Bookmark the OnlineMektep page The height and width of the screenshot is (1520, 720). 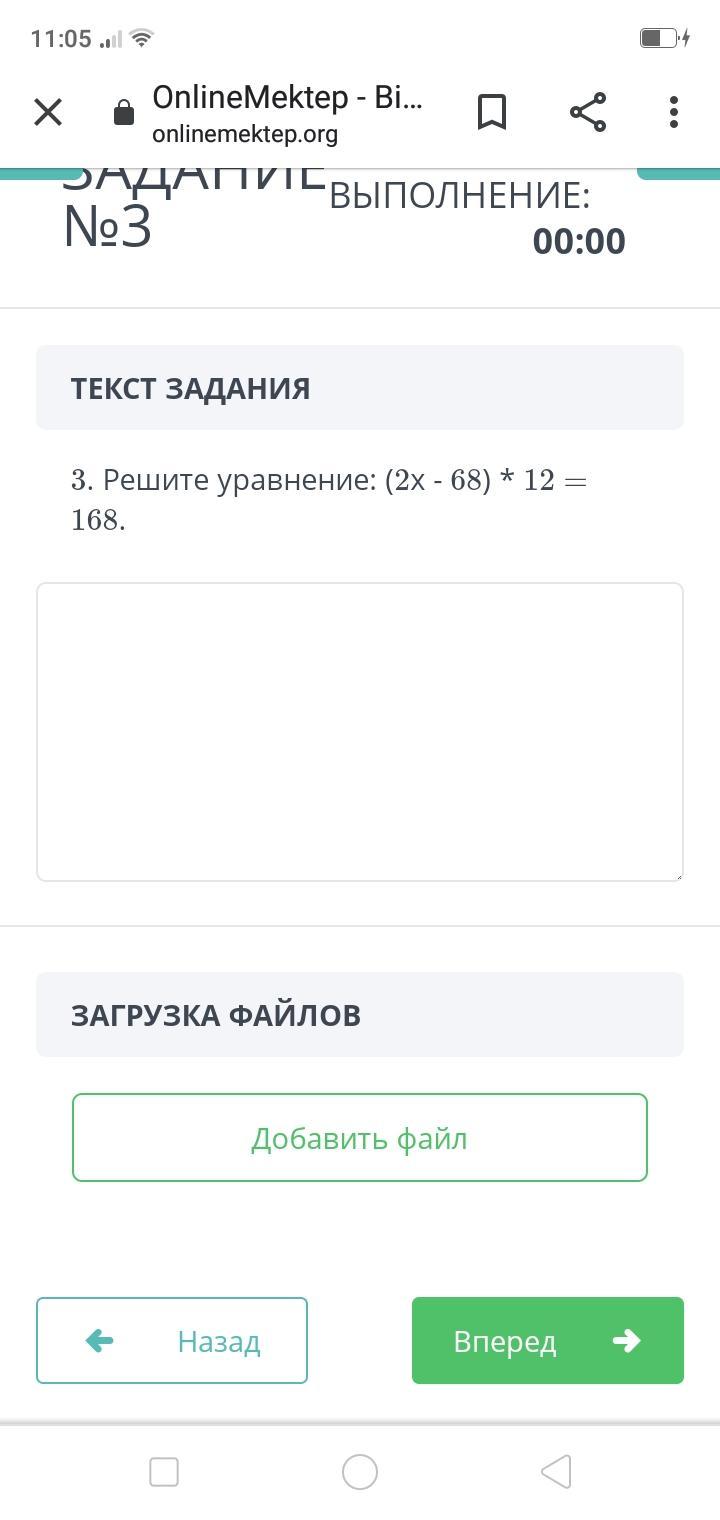(492, 112)
